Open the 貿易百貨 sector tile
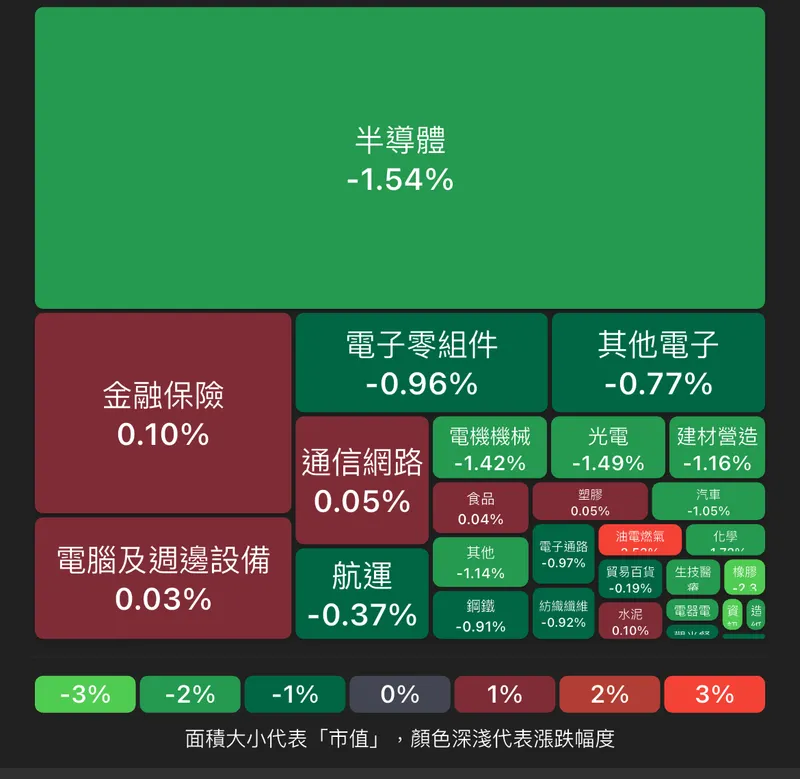Viewport: 800px width, 779px height. [x=630, y=579]
